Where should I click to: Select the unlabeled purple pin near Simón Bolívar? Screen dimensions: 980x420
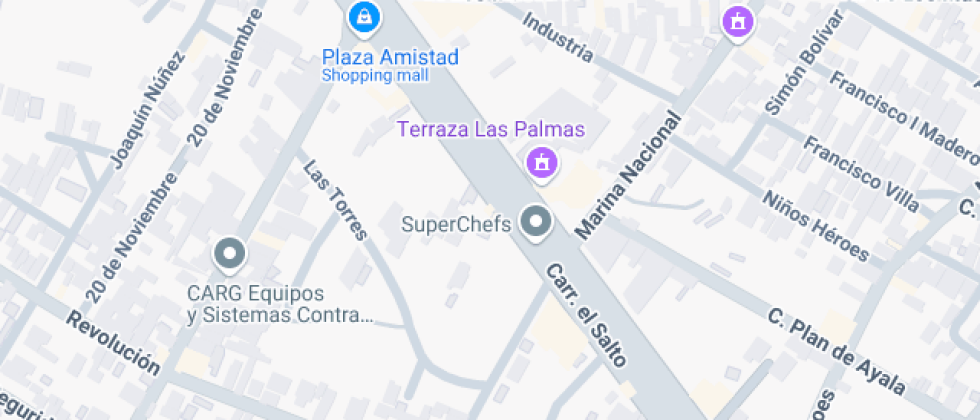coord(738,20)
